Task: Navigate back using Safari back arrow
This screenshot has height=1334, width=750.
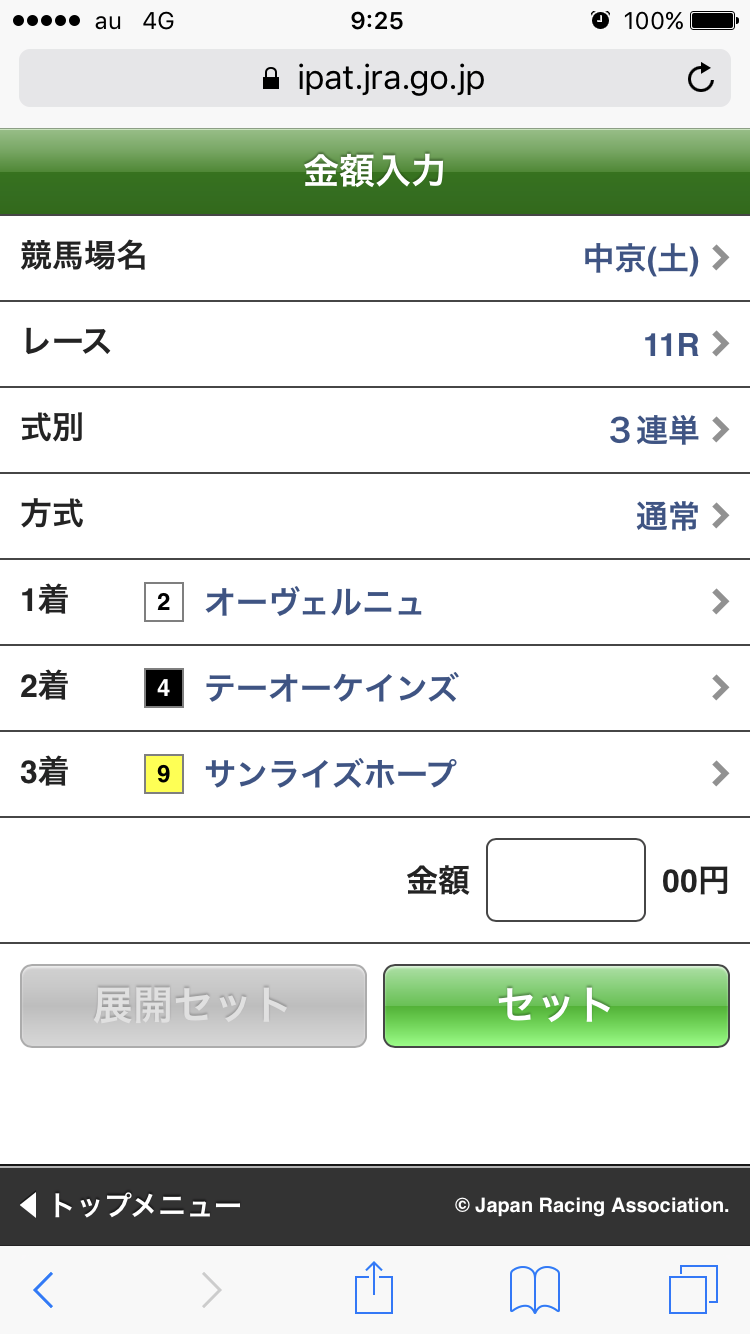Action: [x=42, y=1289]
